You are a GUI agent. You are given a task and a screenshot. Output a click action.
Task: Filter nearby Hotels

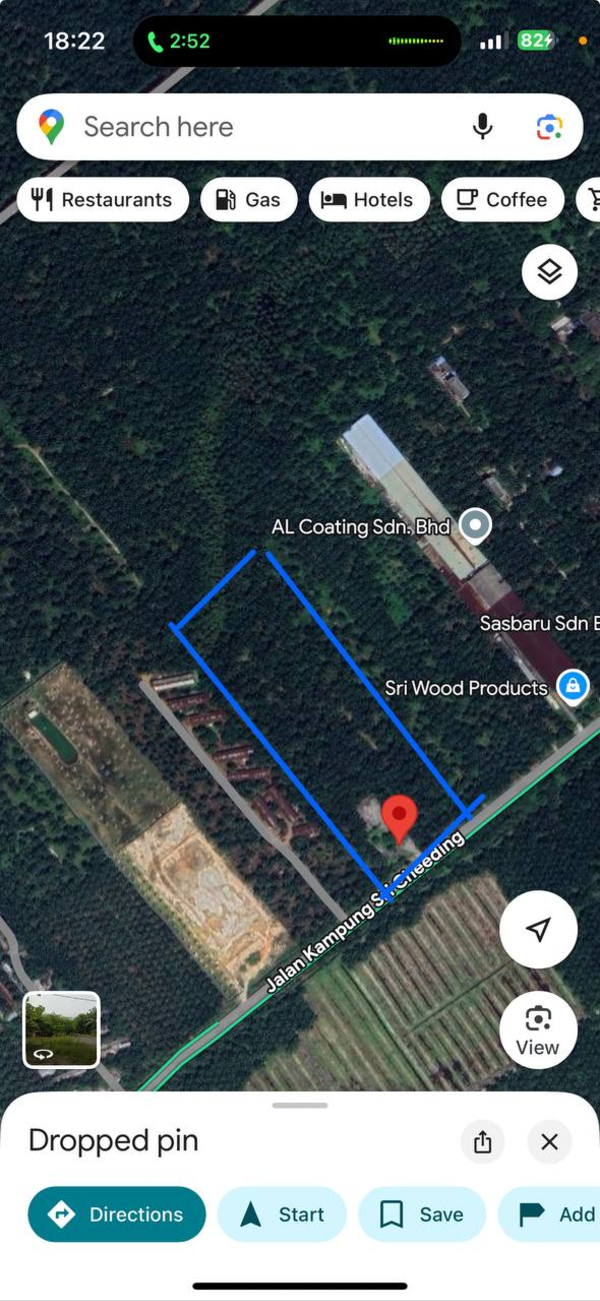(x=368, y=200)
